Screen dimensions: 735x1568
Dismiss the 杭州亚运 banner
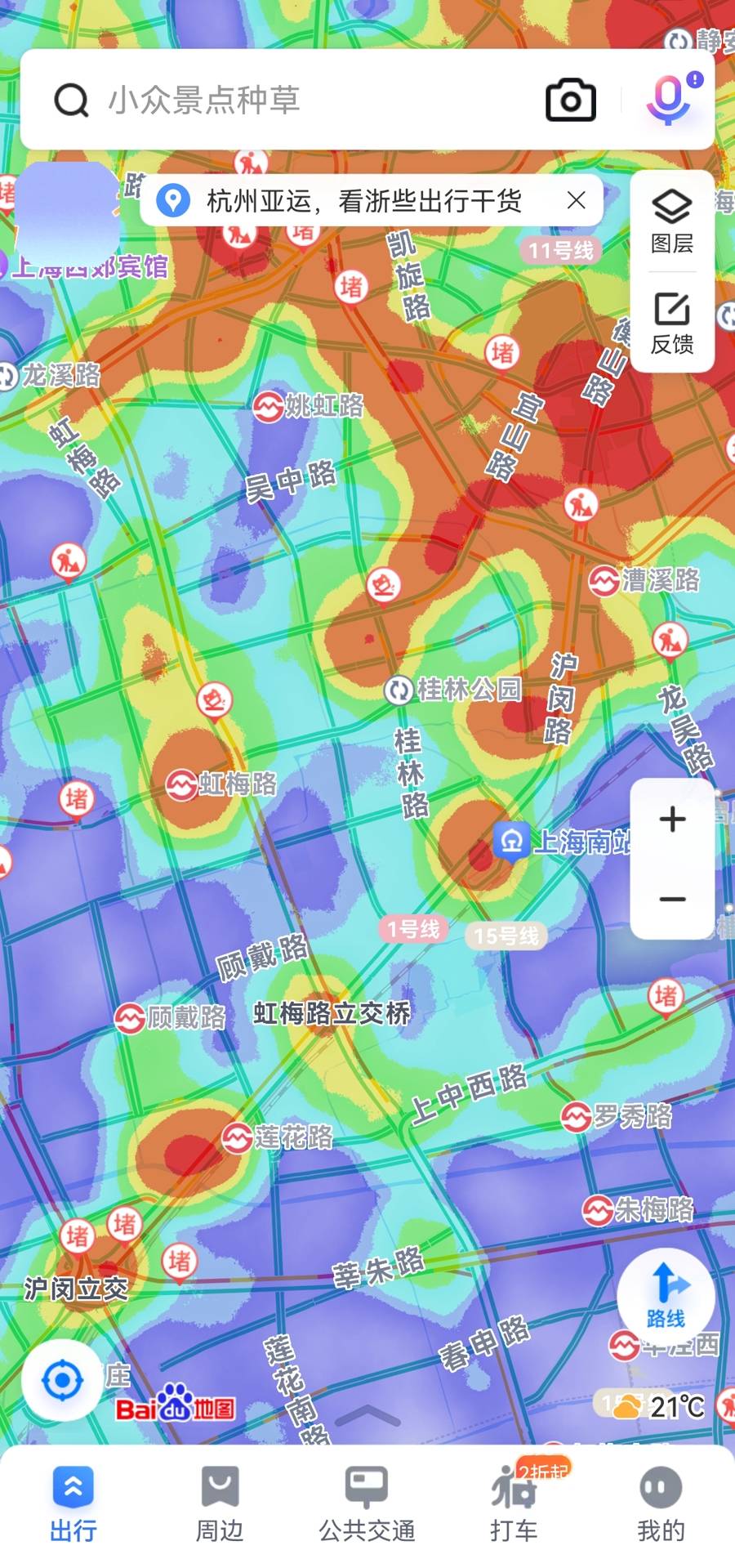[x=577, y=200]
